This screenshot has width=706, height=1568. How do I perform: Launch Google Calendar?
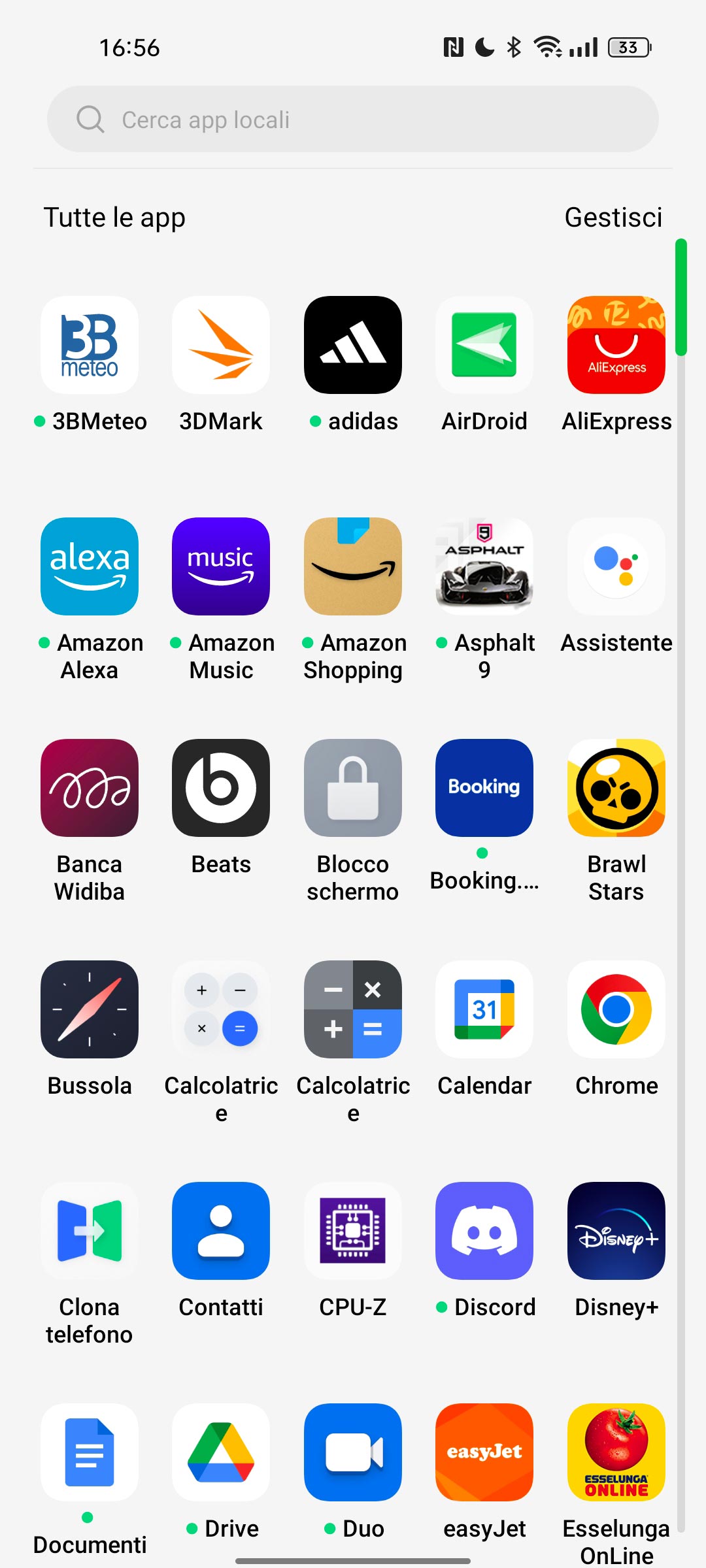point(484,1009)
